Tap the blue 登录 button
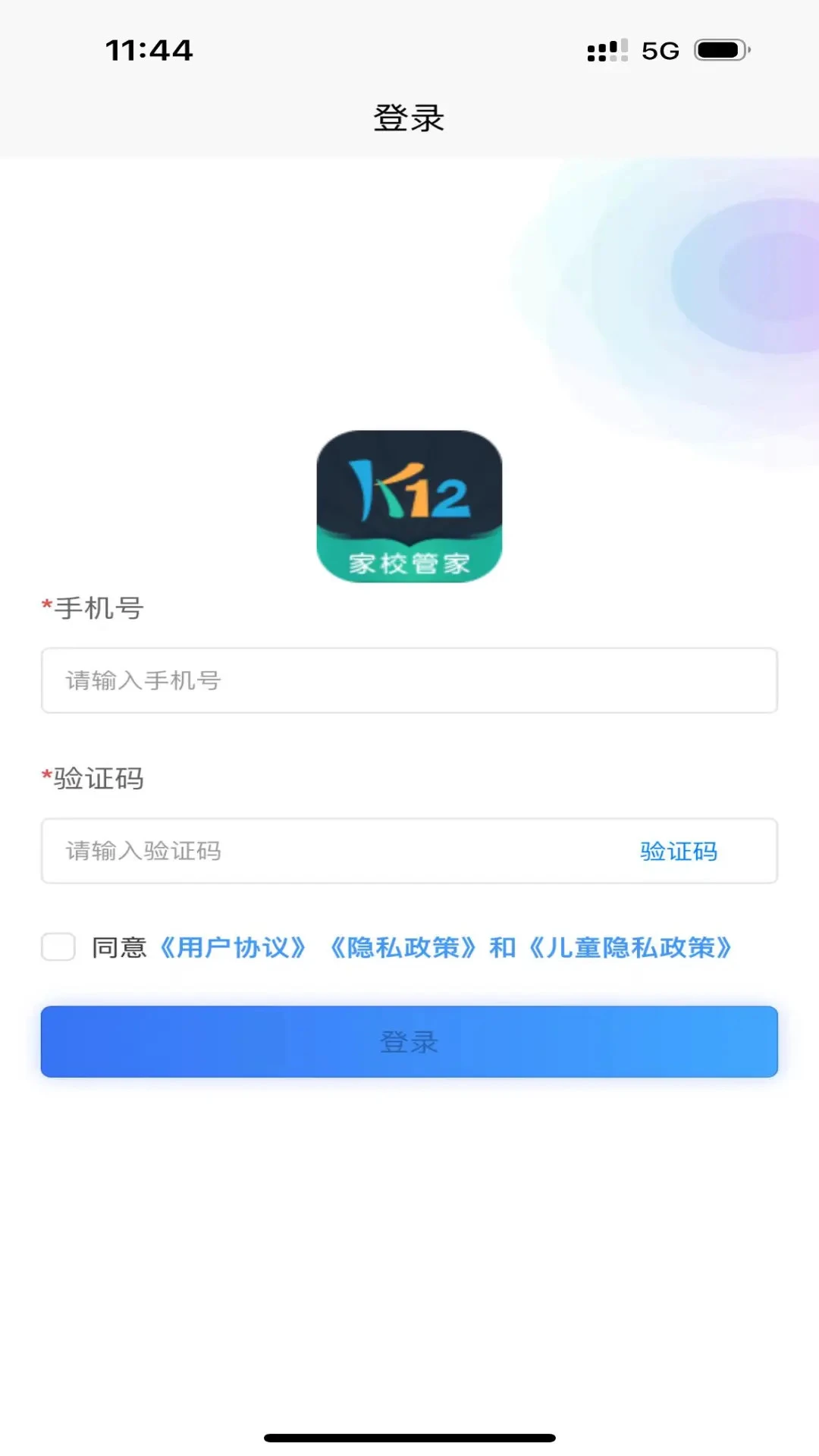 pos(409,1041)
